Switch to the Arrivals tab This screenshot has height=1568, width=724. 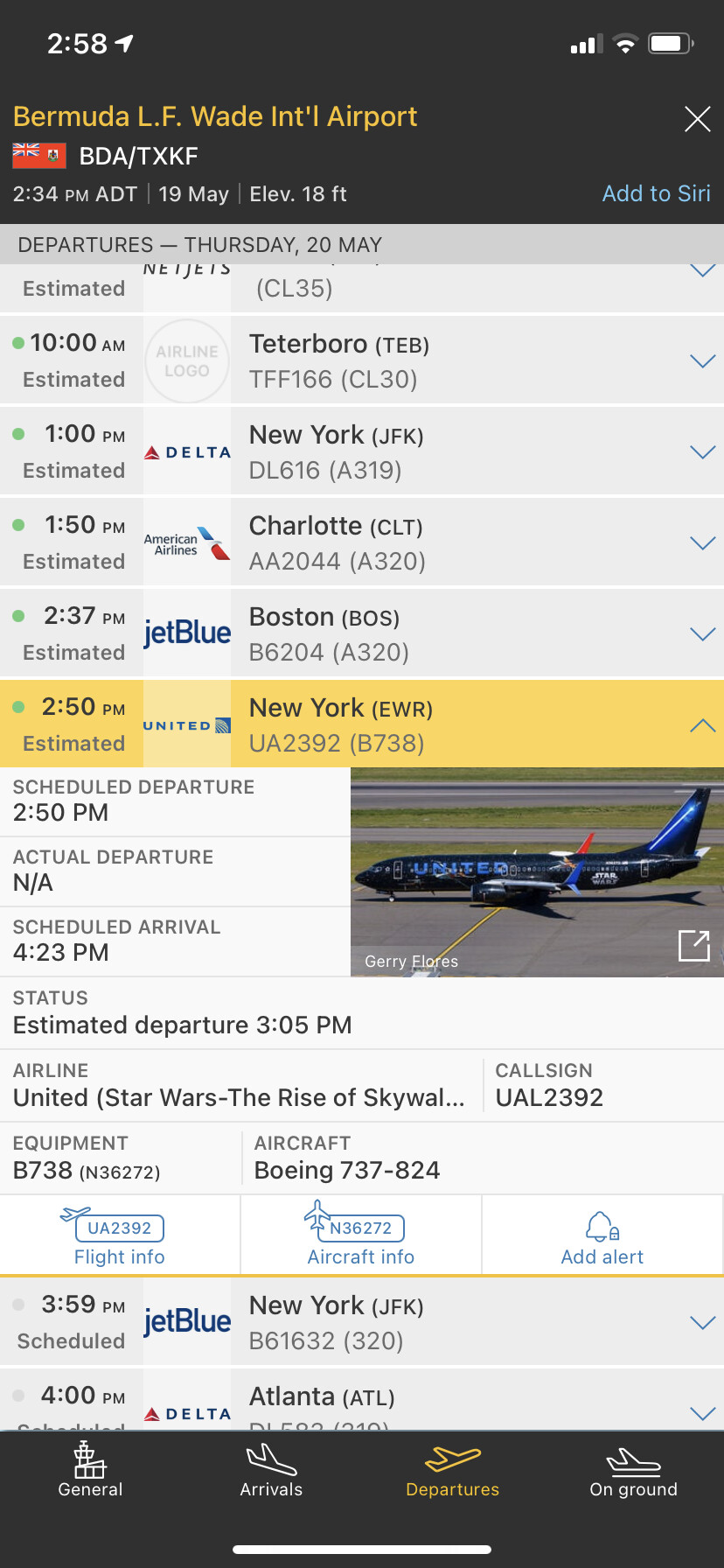[x=271, y=1470]
